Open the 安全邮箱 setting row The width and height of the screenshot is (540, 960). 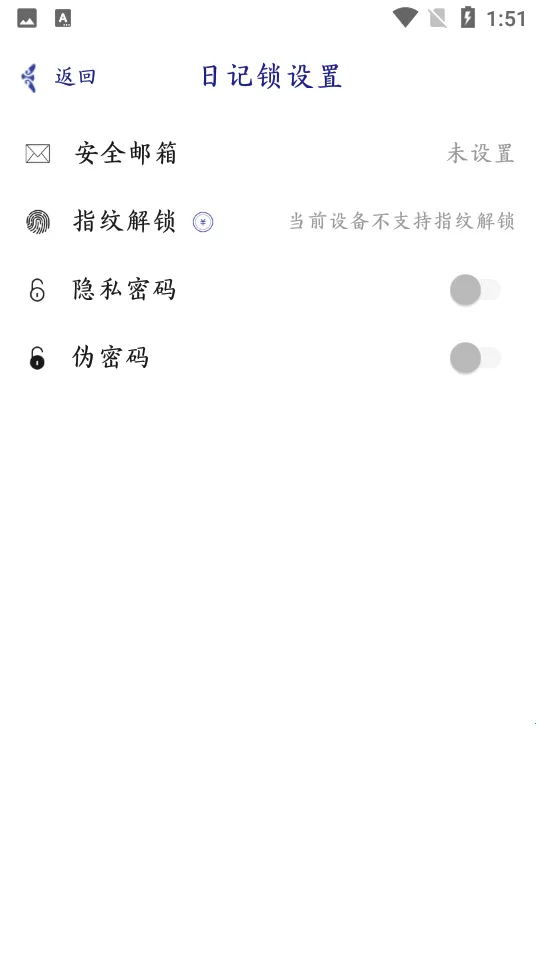[270, 154]
